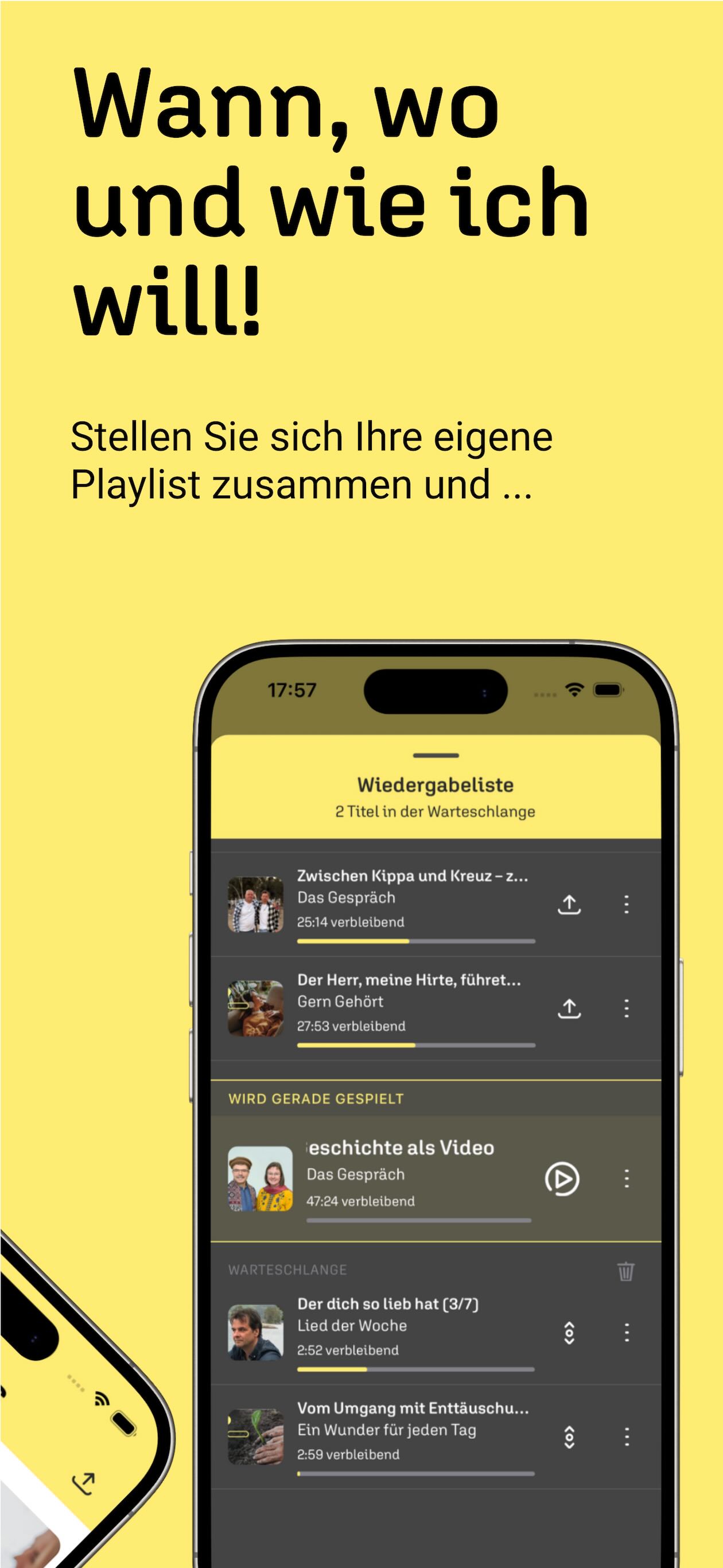
Task: Tap "2 Titel in der Warteschlange" text
Action: click(434, 811)
